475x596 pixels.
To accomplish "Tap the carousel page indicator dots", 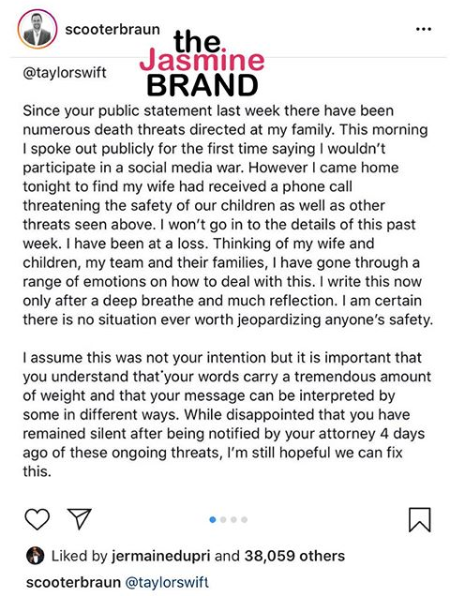I will tap(228, 520).
